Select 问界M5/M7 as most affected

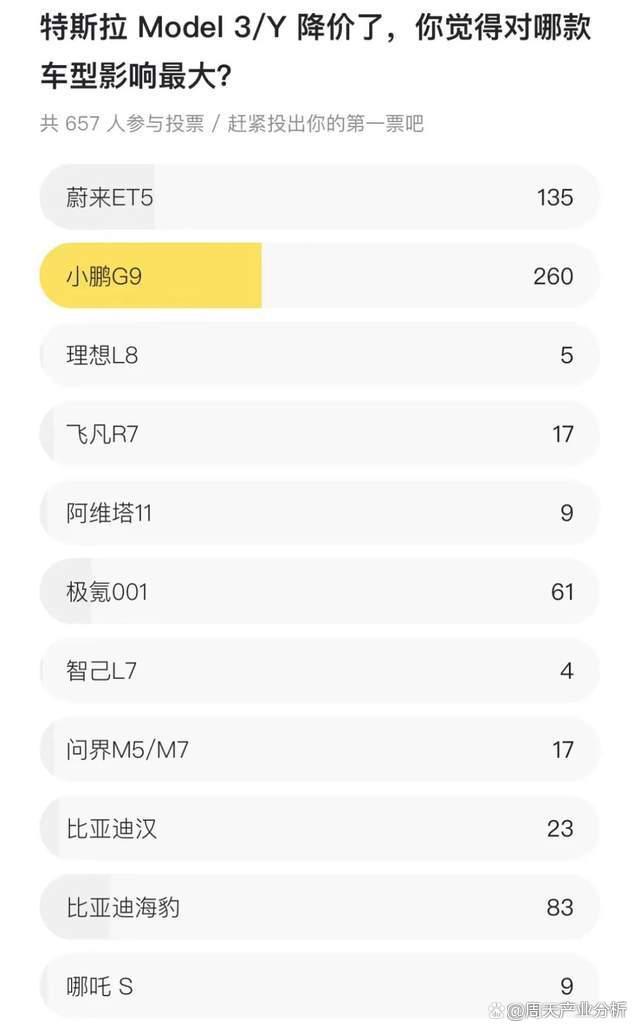coord(319,750)
